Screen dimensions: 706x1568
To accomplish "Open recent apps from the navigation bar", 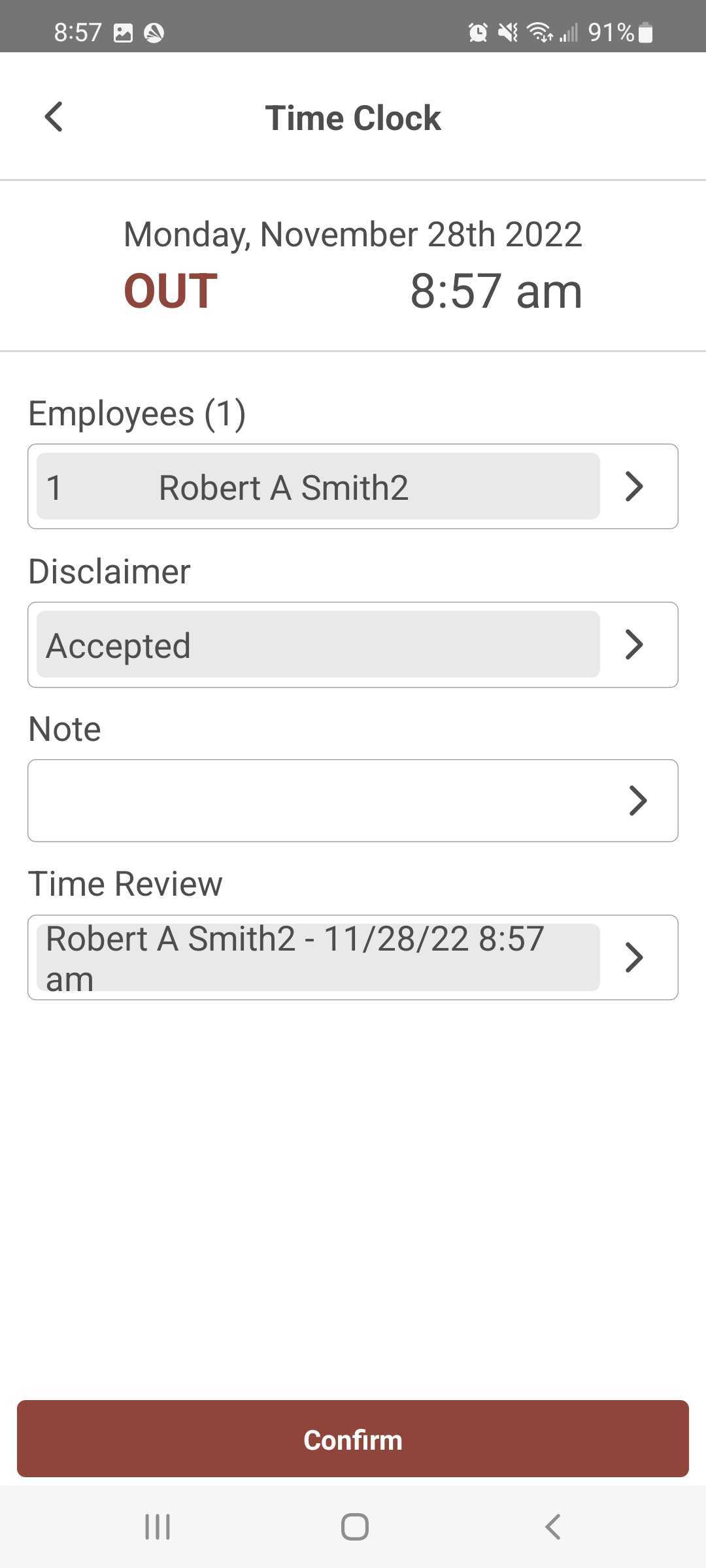I will [x=158, y=1527].
